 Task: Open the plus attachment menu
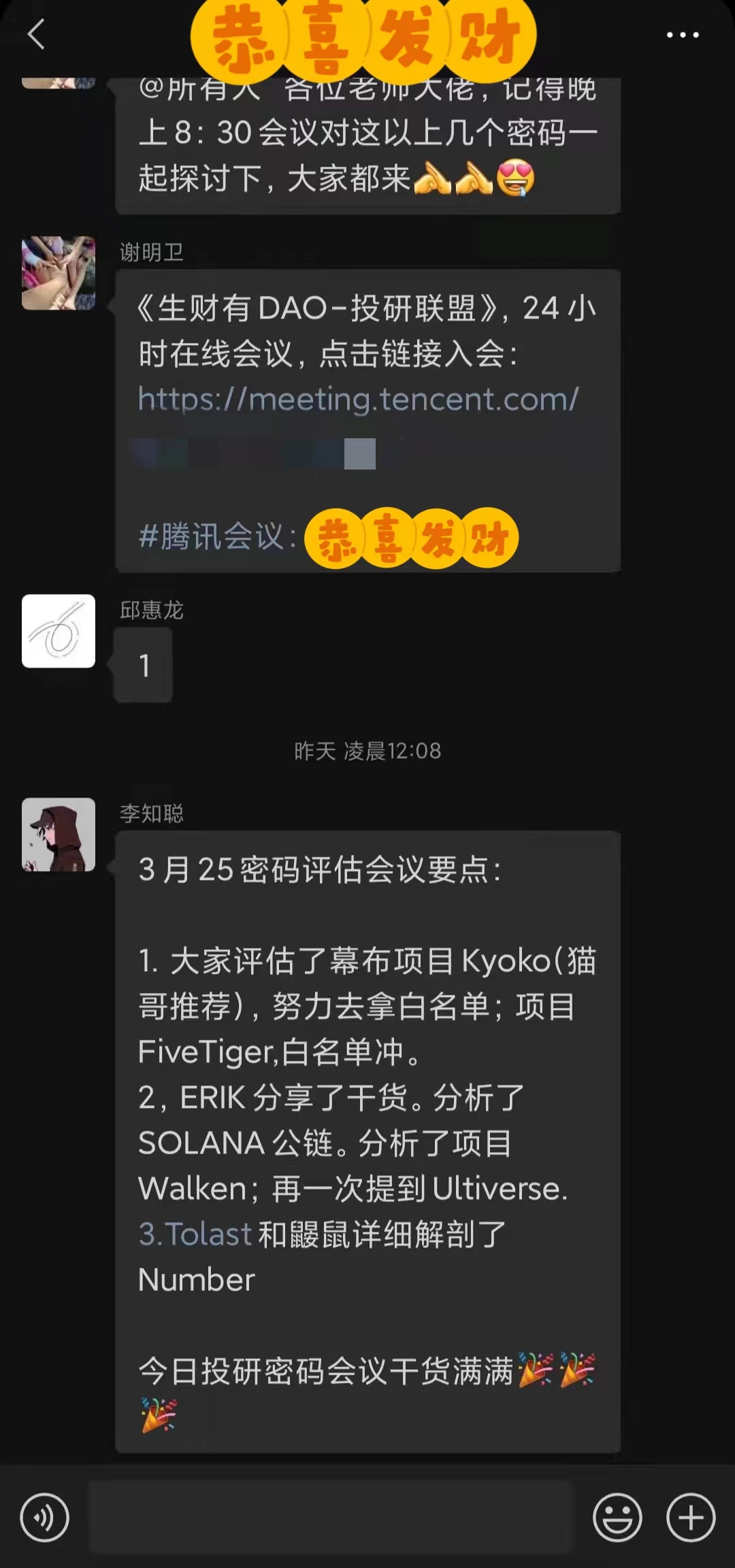[691, 1518]
